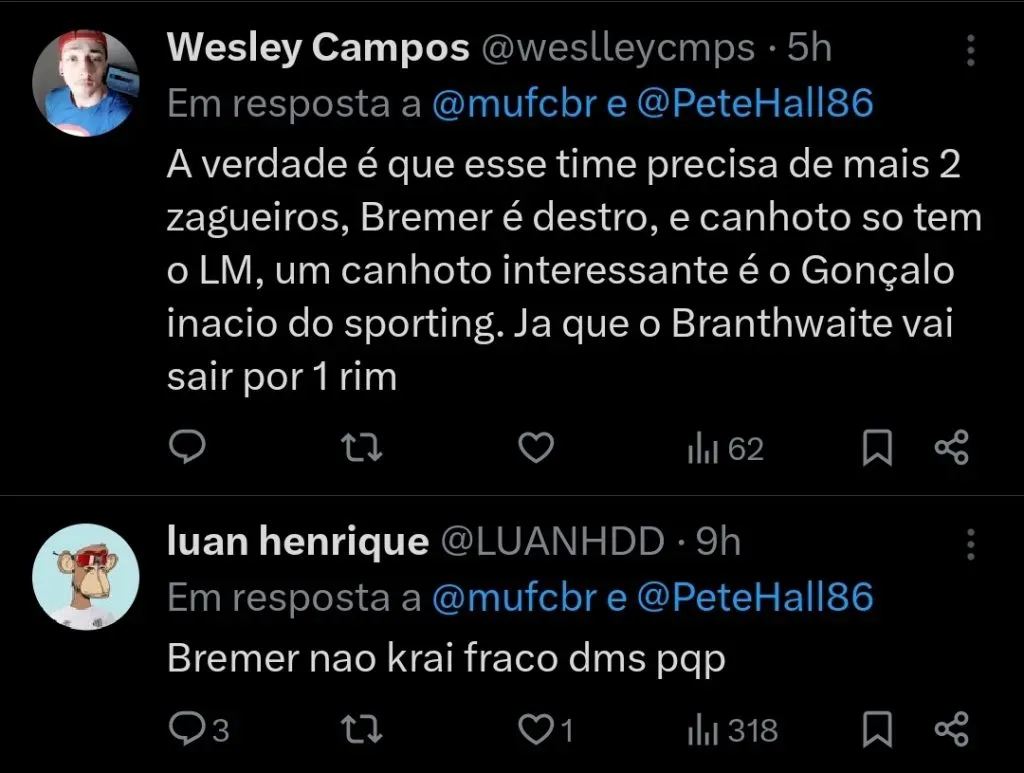The width and height of the screenshot is (1024, 773).
Task: Open overflow menu on Wesley Campos's tweet
Action: [x=969, y=51]
